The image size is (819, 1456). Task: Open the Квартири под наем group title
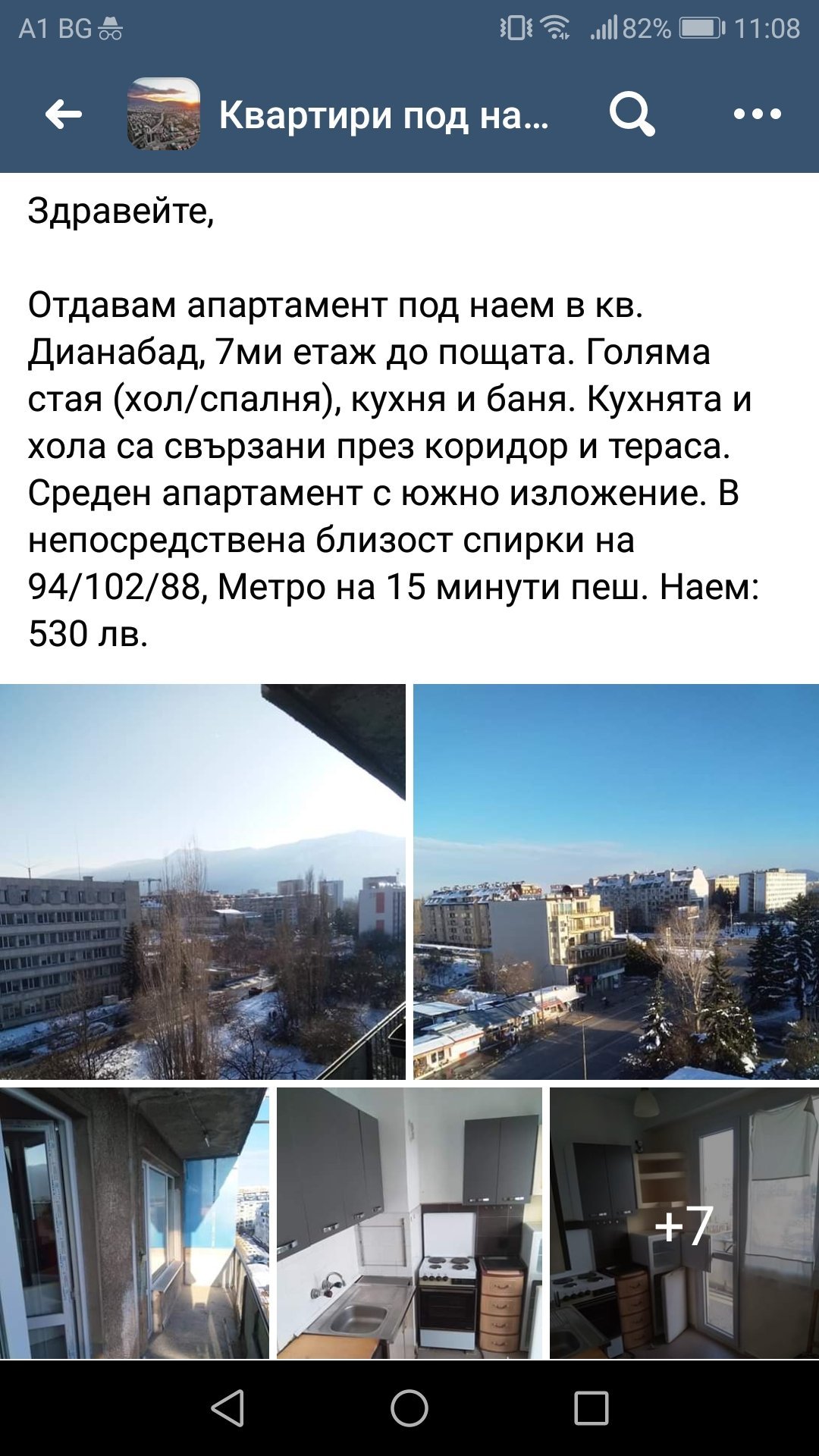pos(384,115)
